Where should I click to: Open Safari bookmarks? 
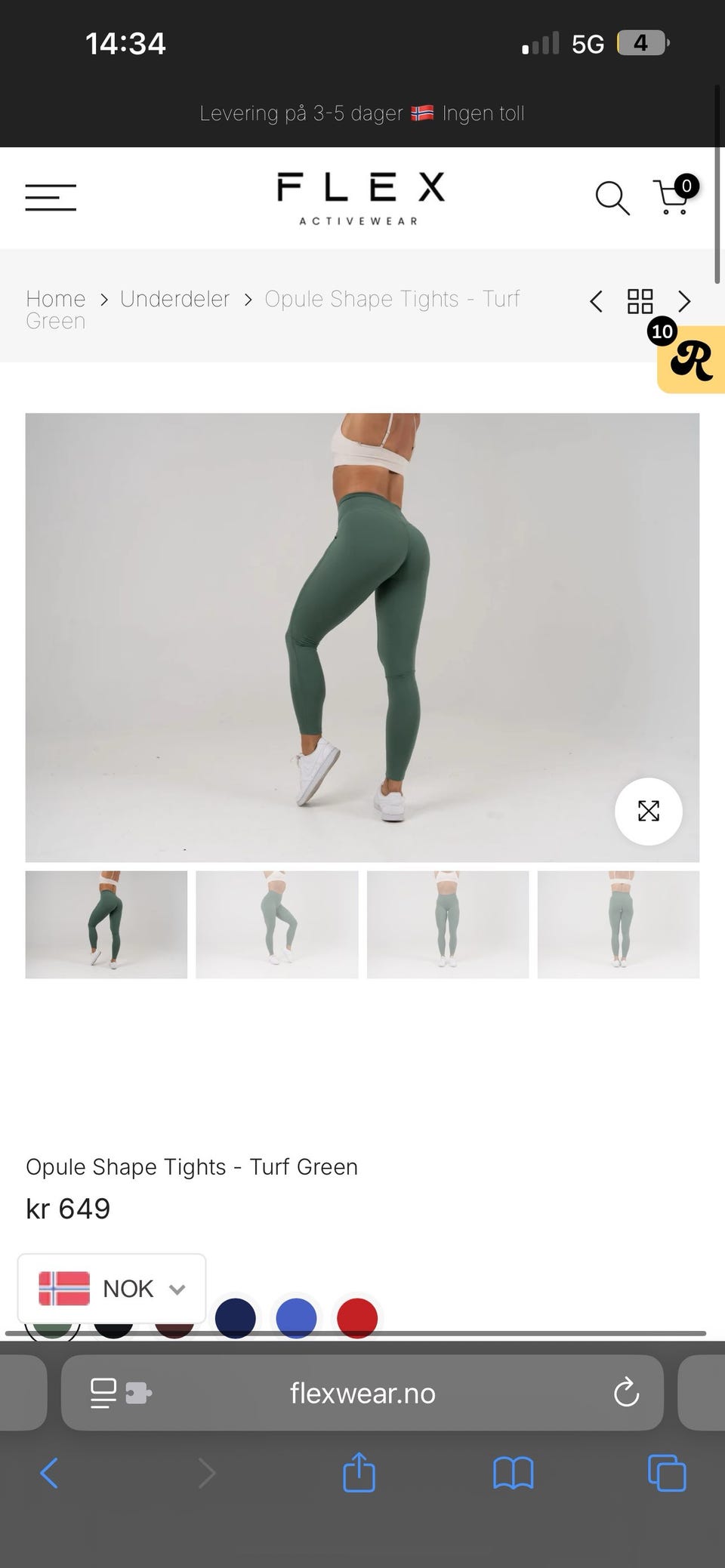tap(513, 1473)
